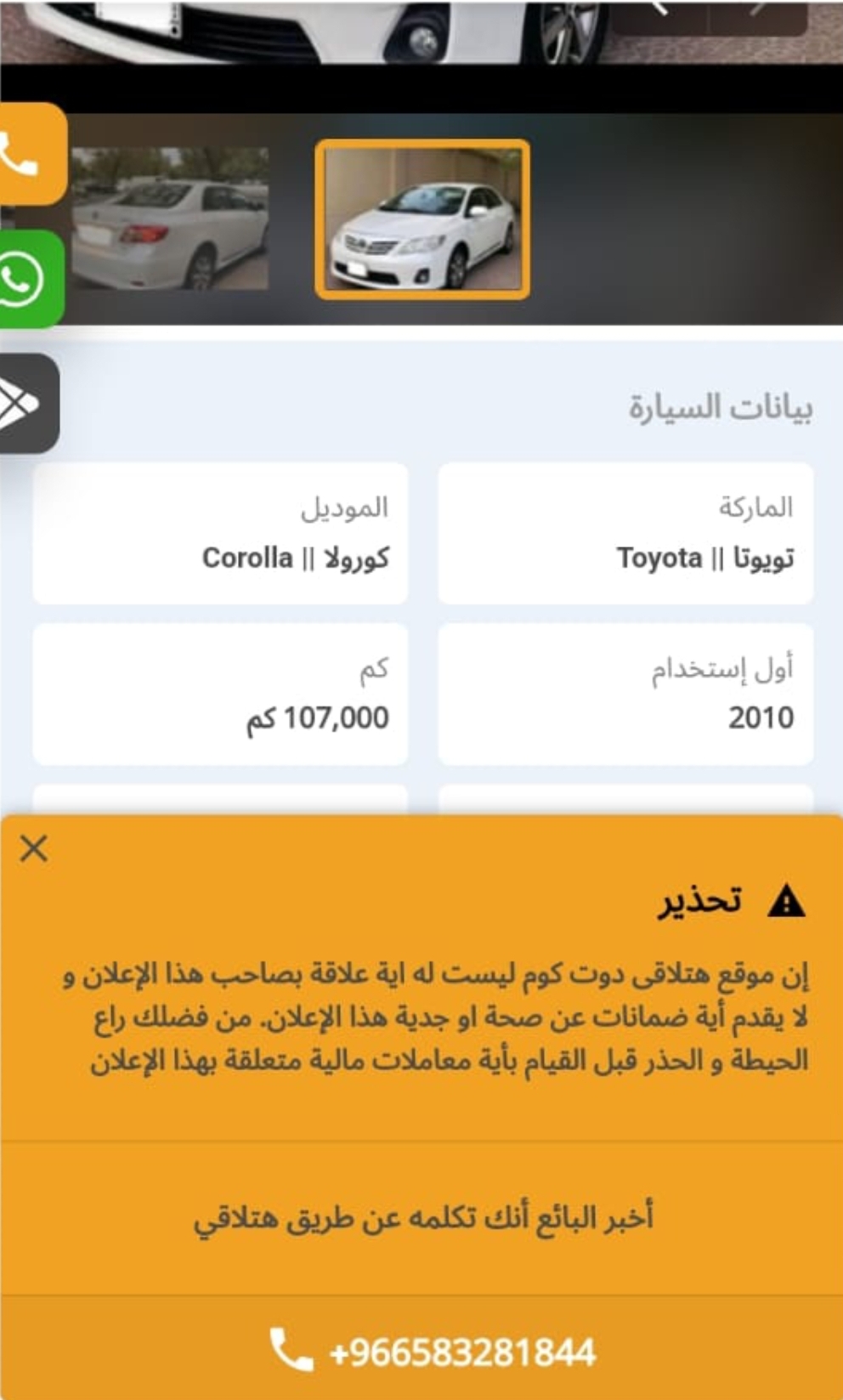Select the highlighted front-view car thumbnail
The height and width of the screenshot is (1400, 843).
tap(422, 219)
